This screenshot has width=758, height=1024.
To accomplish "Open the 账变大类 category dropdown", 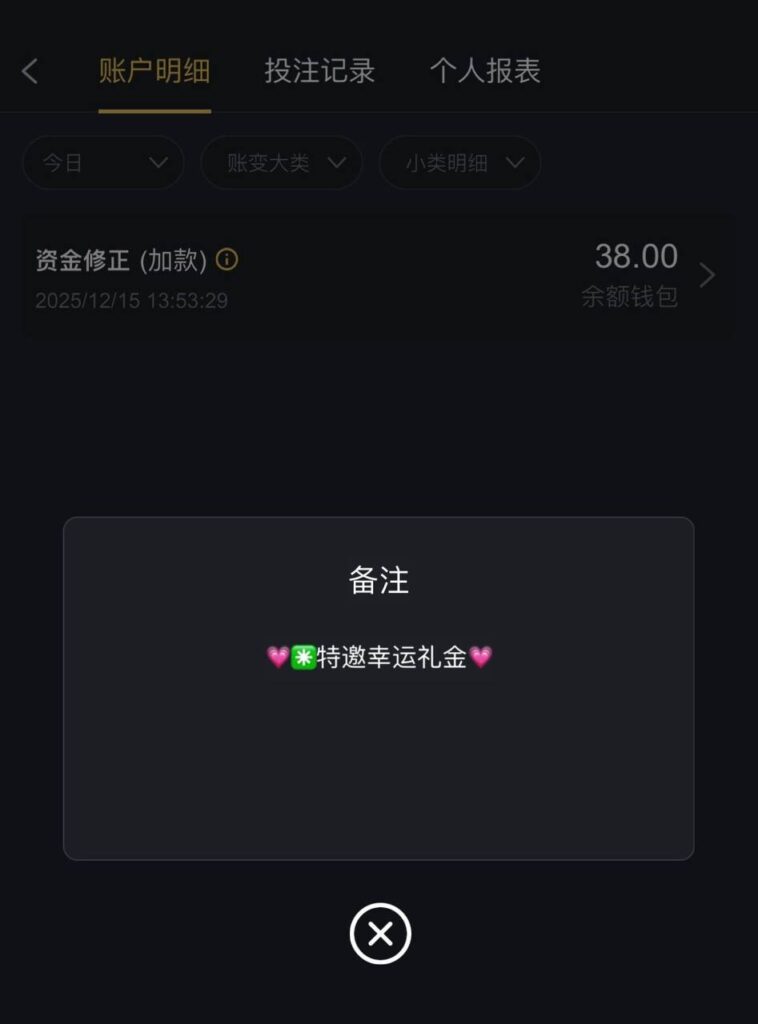I will pos(282,162).
